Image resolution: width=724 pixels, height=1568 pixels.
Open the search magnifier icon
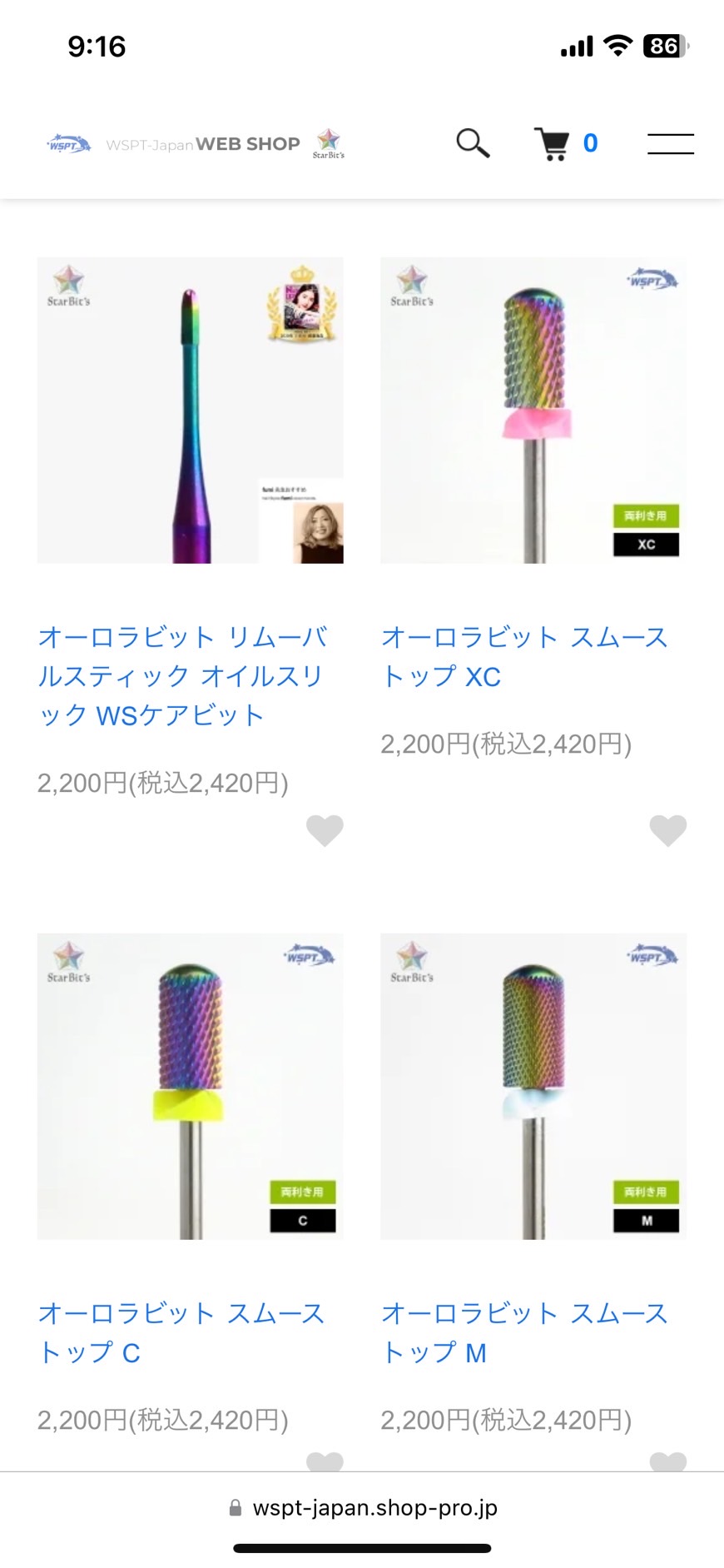[x=472, y=143]
